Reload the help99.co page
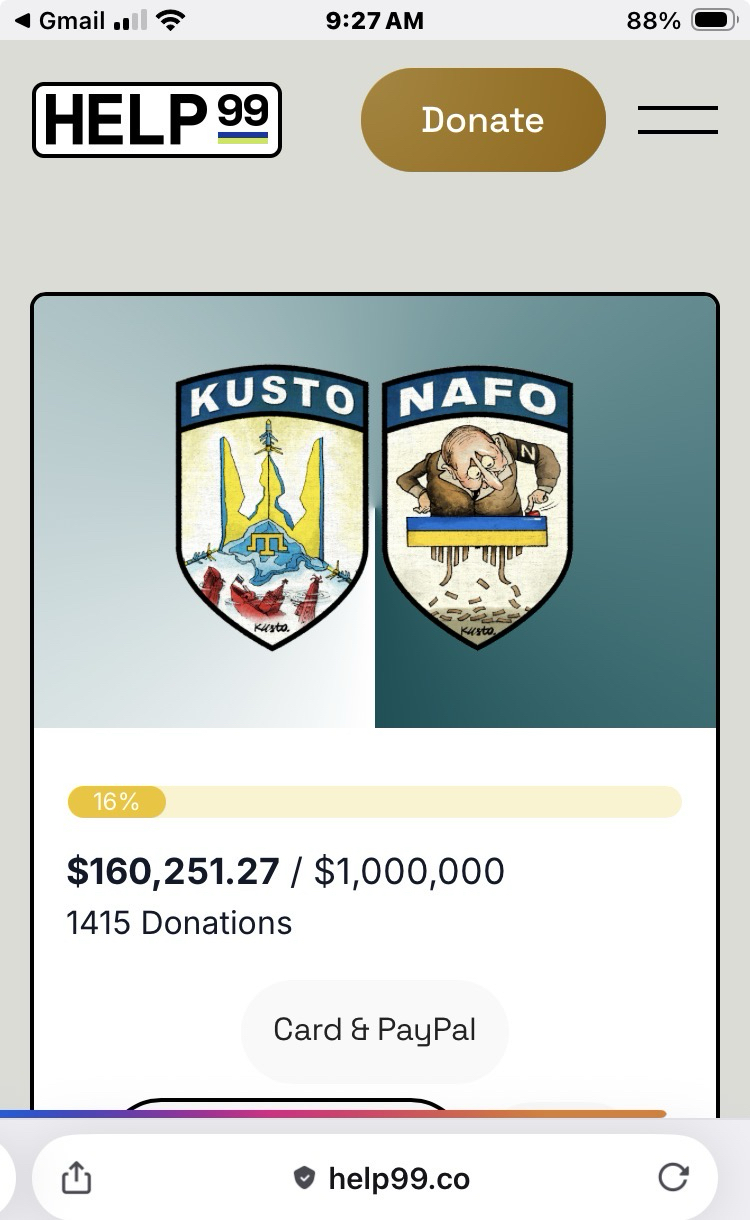 point(673,1178)
